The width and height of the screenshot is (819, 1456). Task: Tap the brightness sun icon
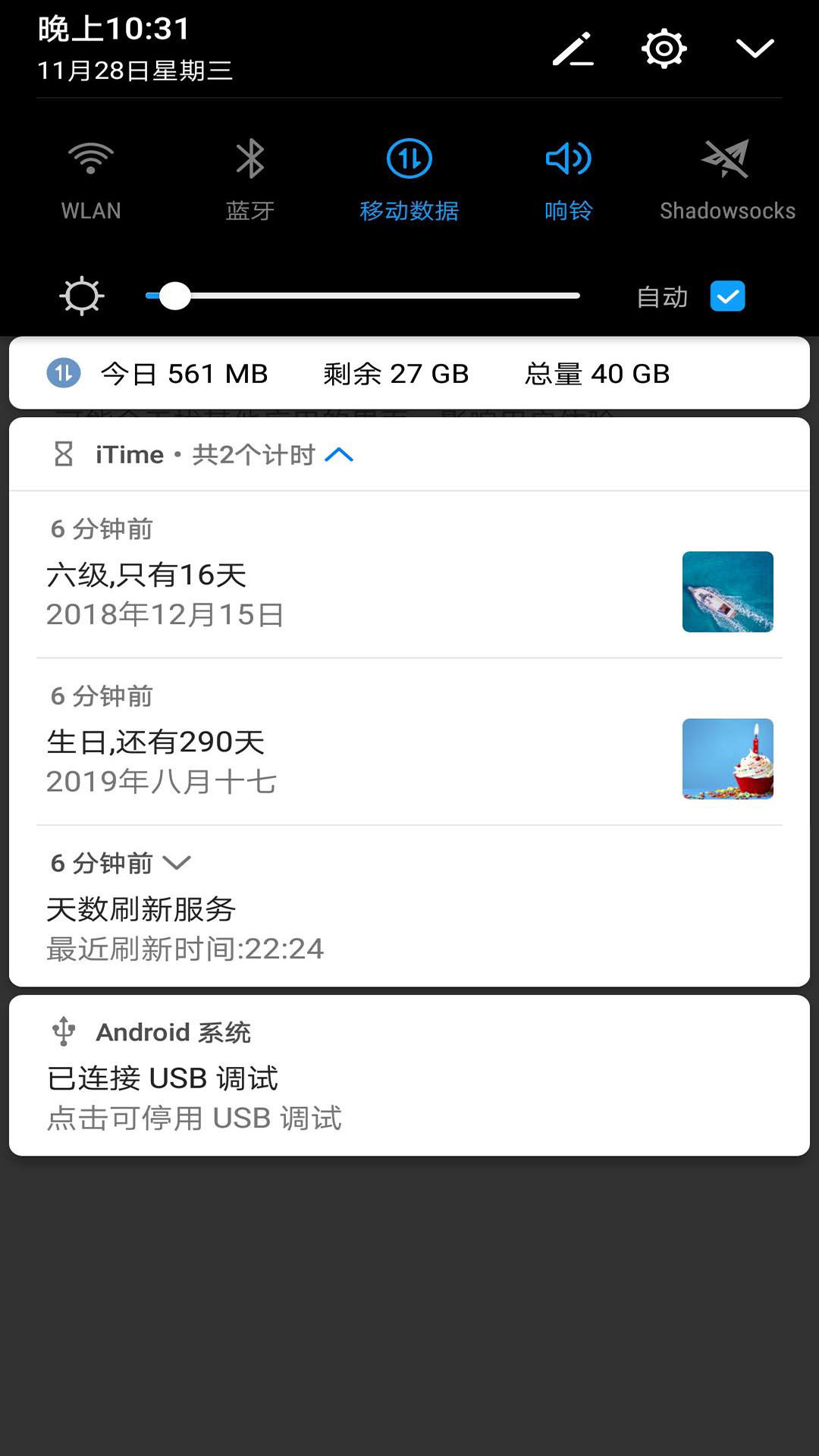coord(80,296)
